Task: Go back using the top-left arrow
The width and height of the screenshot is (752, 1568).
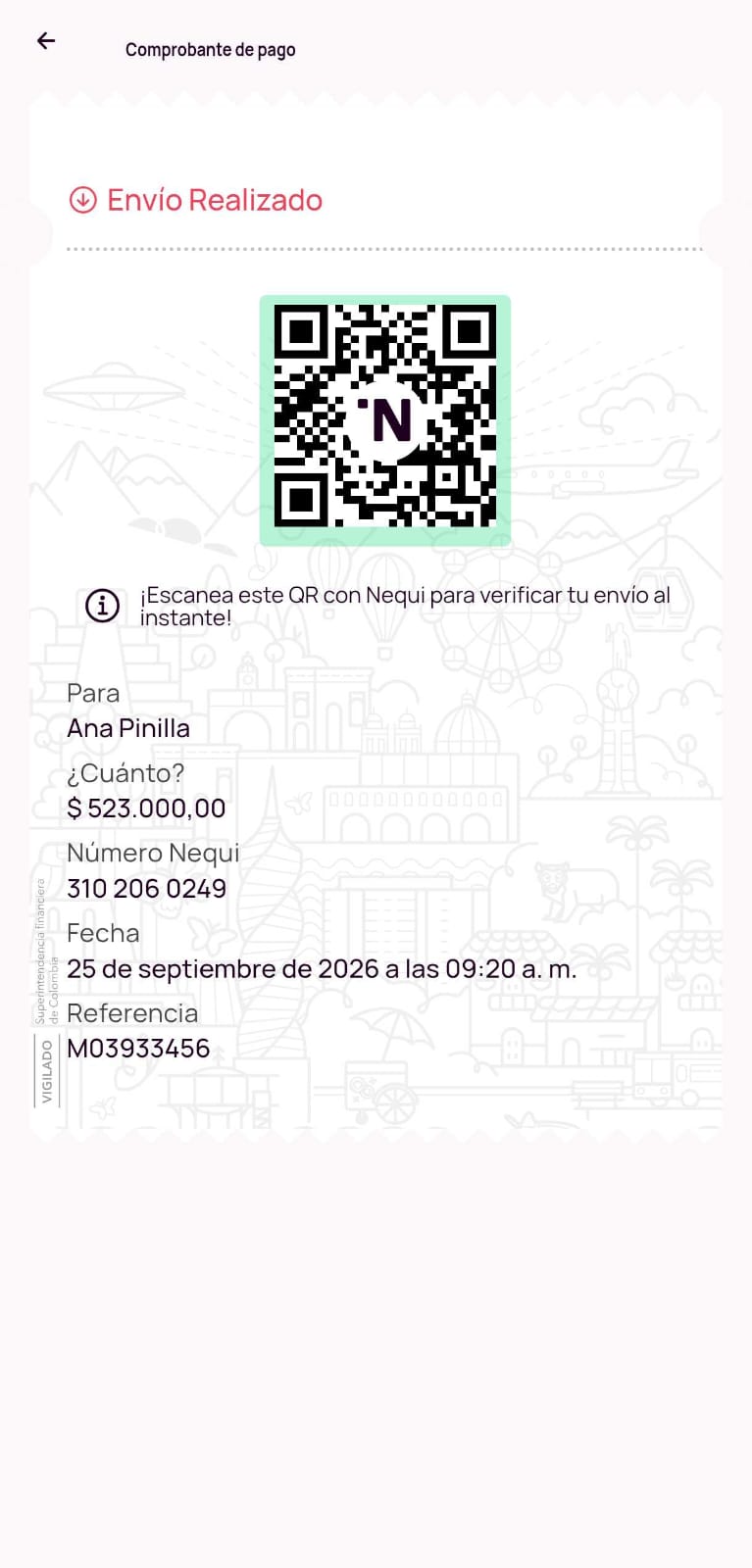Action: (x=46, y=40)
